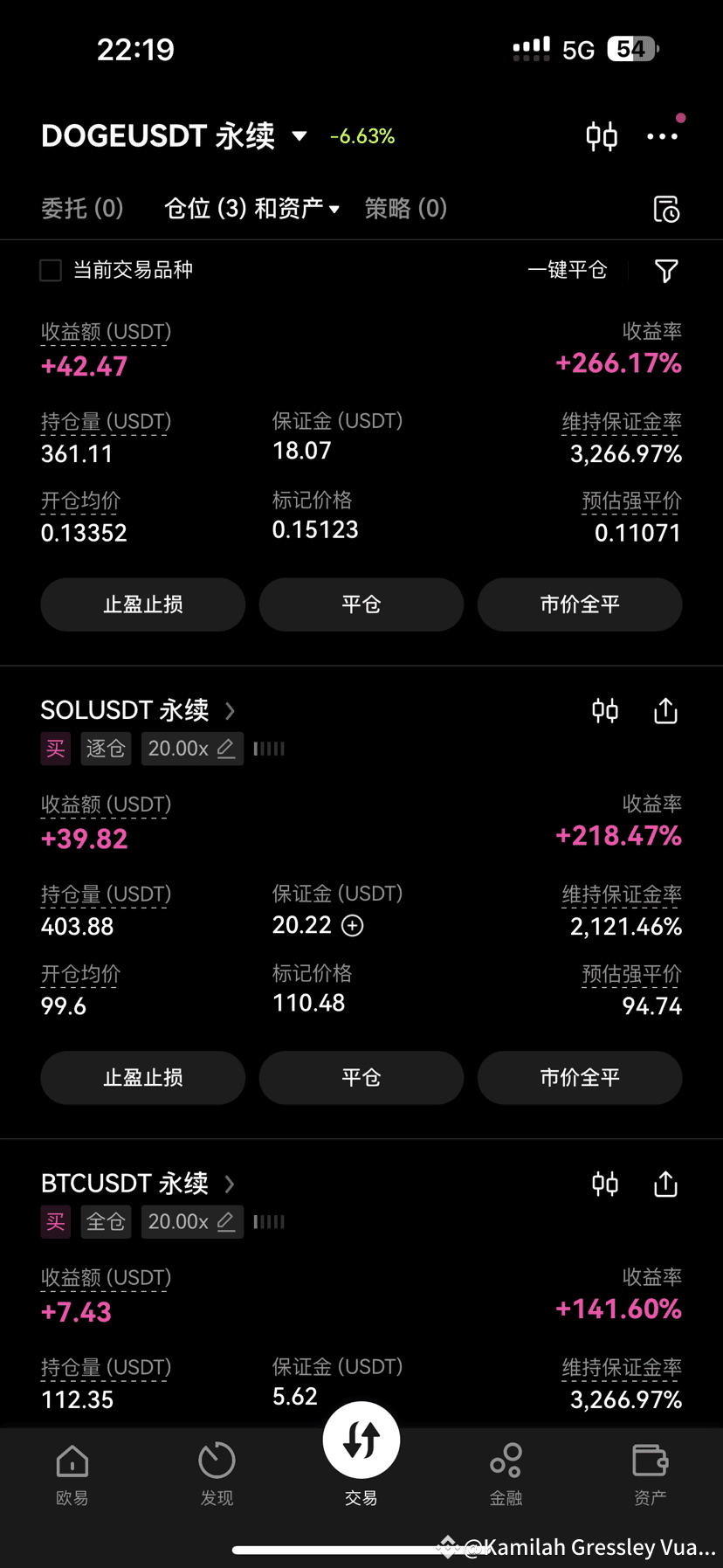Add margin to the SOLUSDT position
This screenshot has width=723, height=1568.
[353, 926]
